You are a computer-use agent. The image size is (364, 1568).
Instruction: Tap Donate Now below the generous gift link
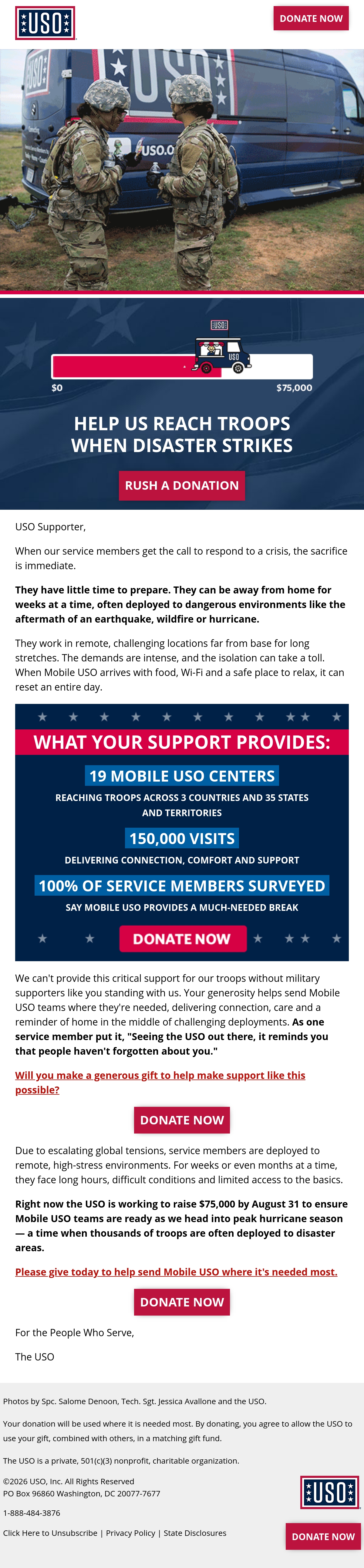(182, 1120)
